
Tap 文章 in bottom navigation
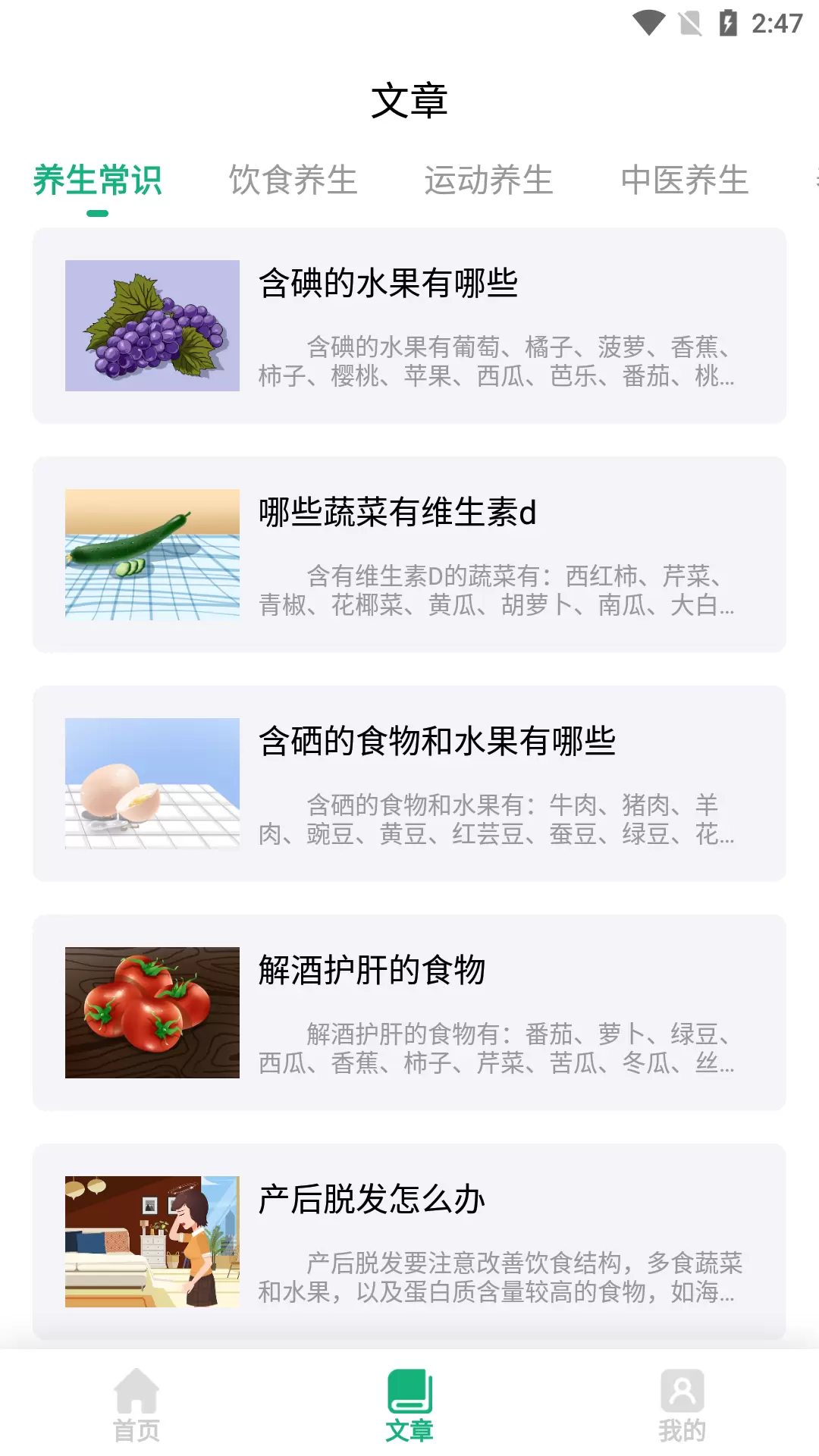pos(409,1405)
